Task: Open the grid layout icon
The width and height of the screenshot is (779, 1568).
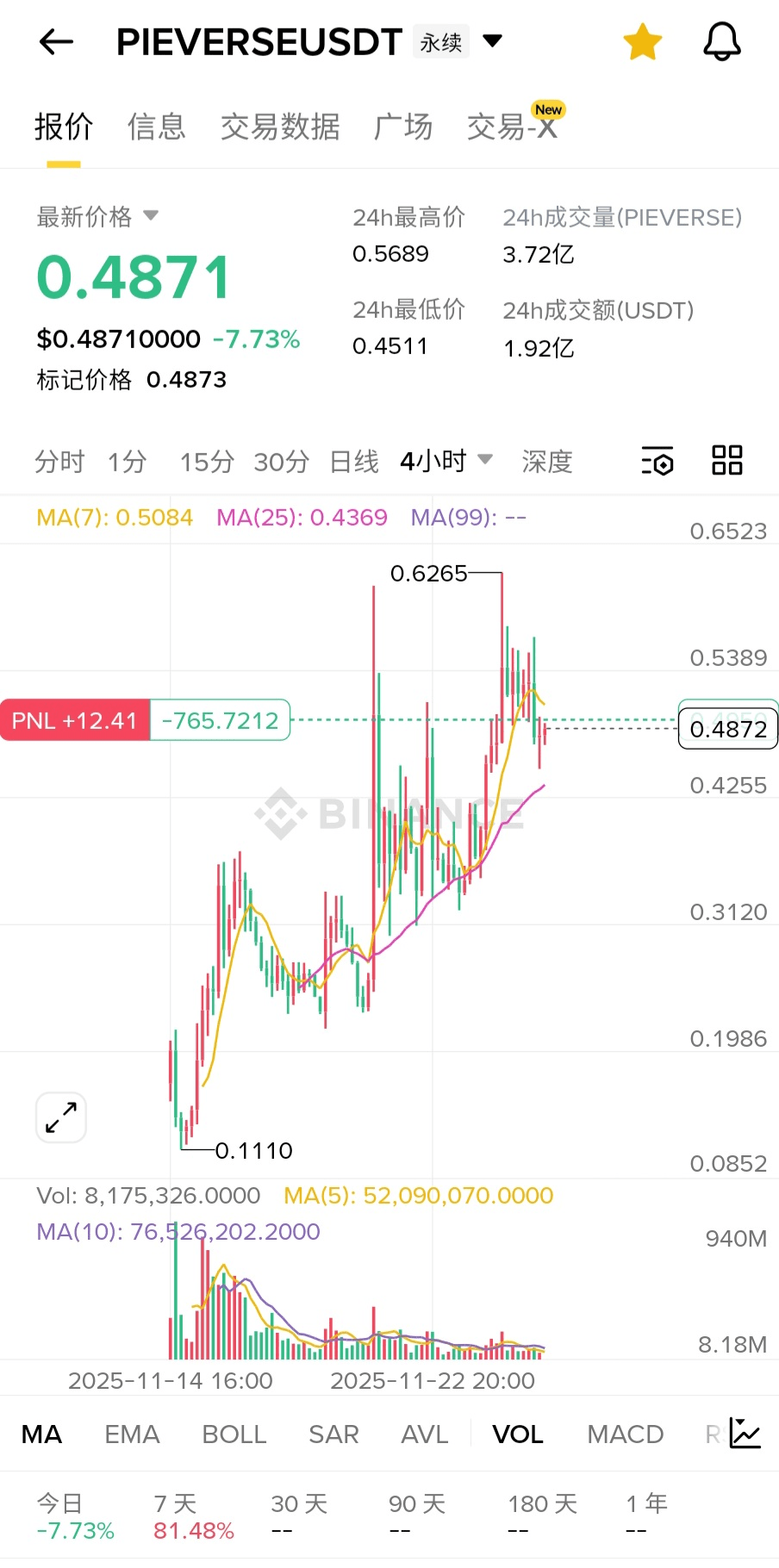Action: pos(726,460)
